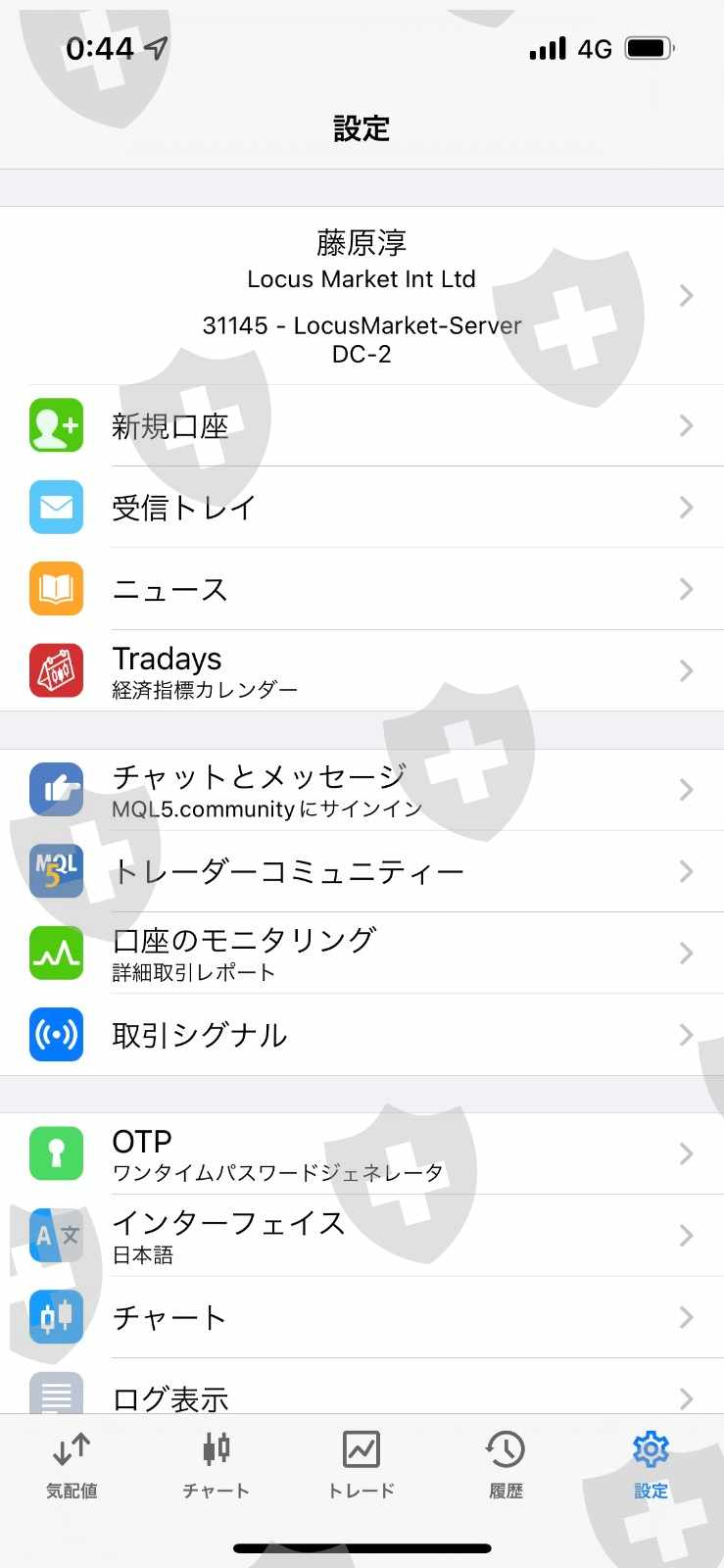Open 口座のモニタリング report
724x1568 pixels.
click(362, 953)
